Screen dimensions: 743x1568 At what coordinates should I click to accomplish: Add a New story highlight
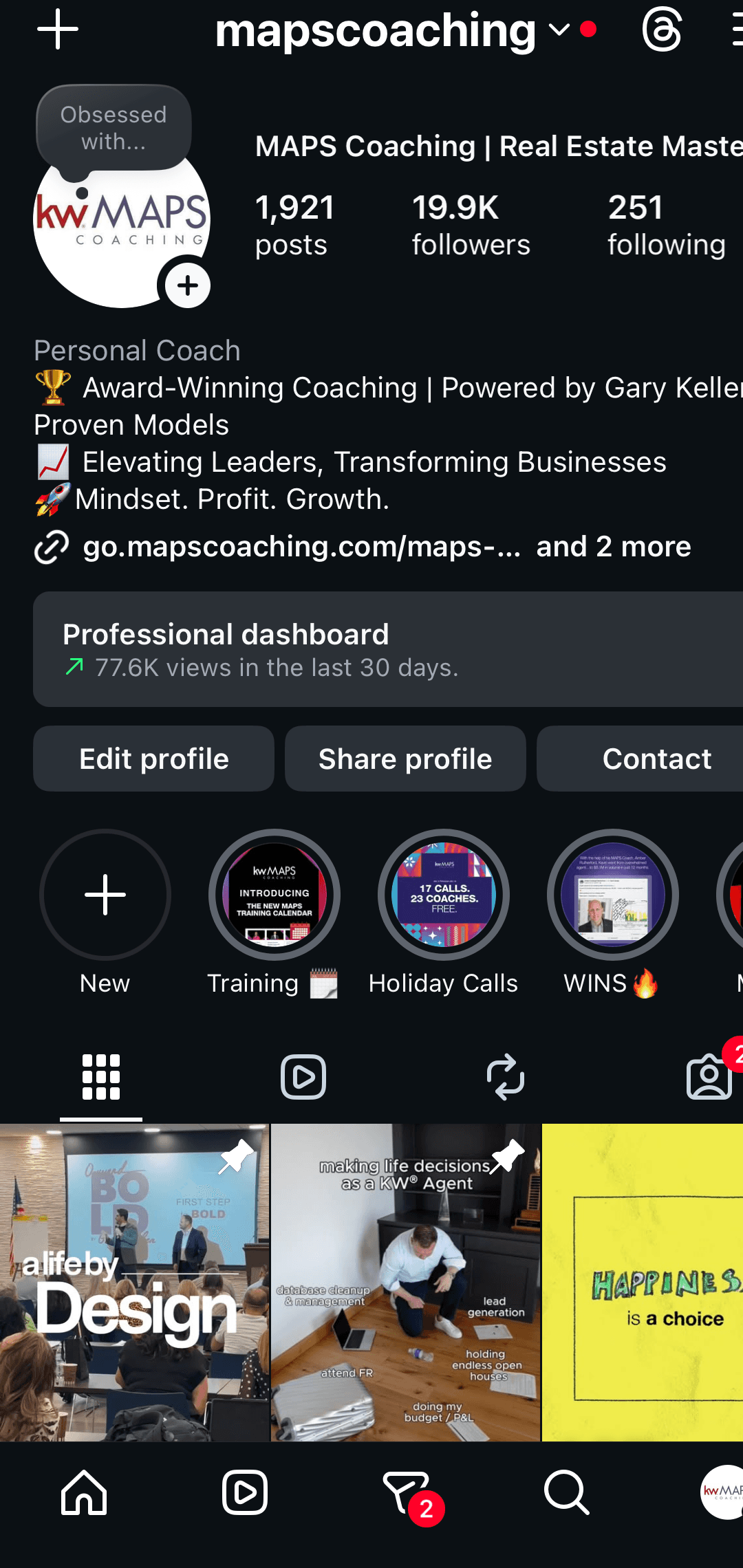tap(105, 895)
